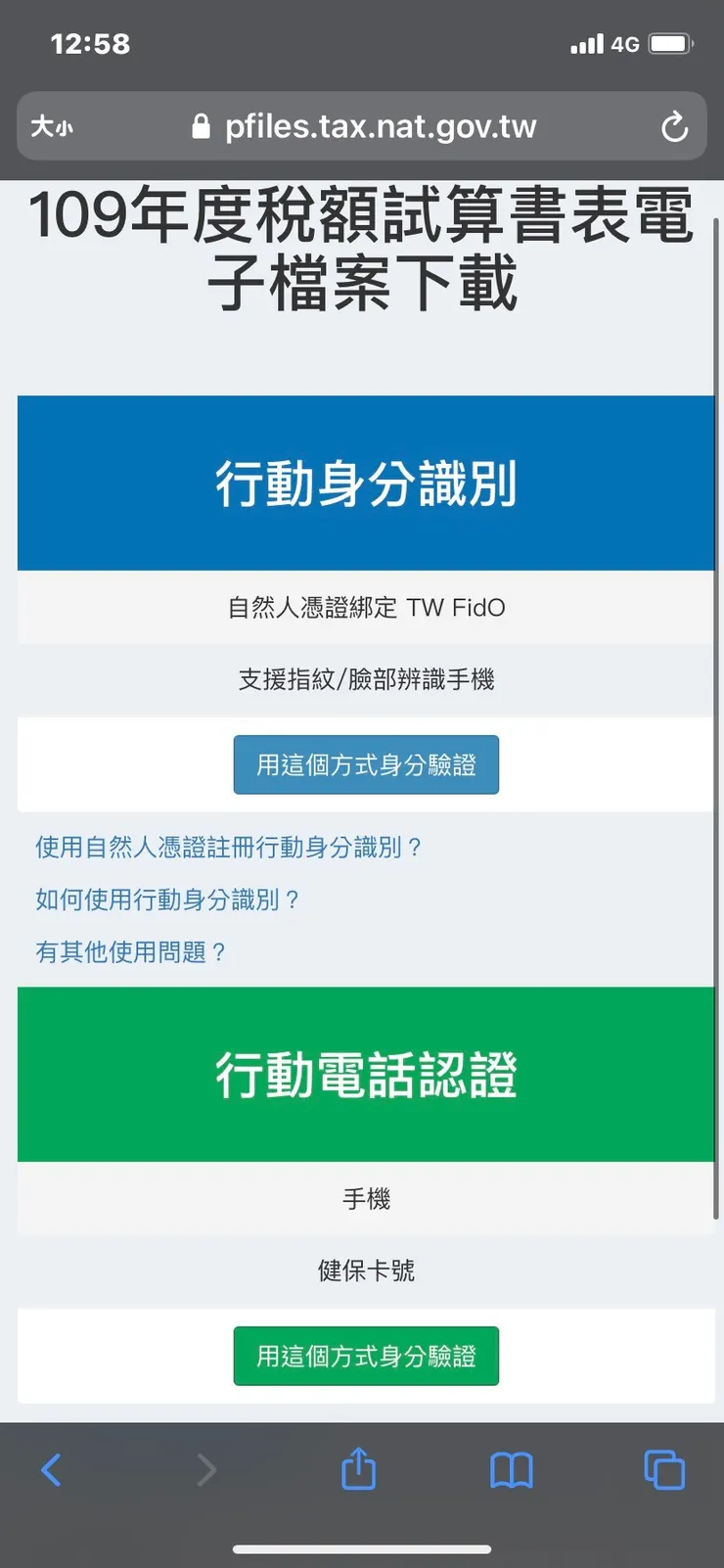The height and width of the screenshot is (1568, 724).
Task: Tap the tab switcher icon in Safari
Action: click(x=663, y=1468)
